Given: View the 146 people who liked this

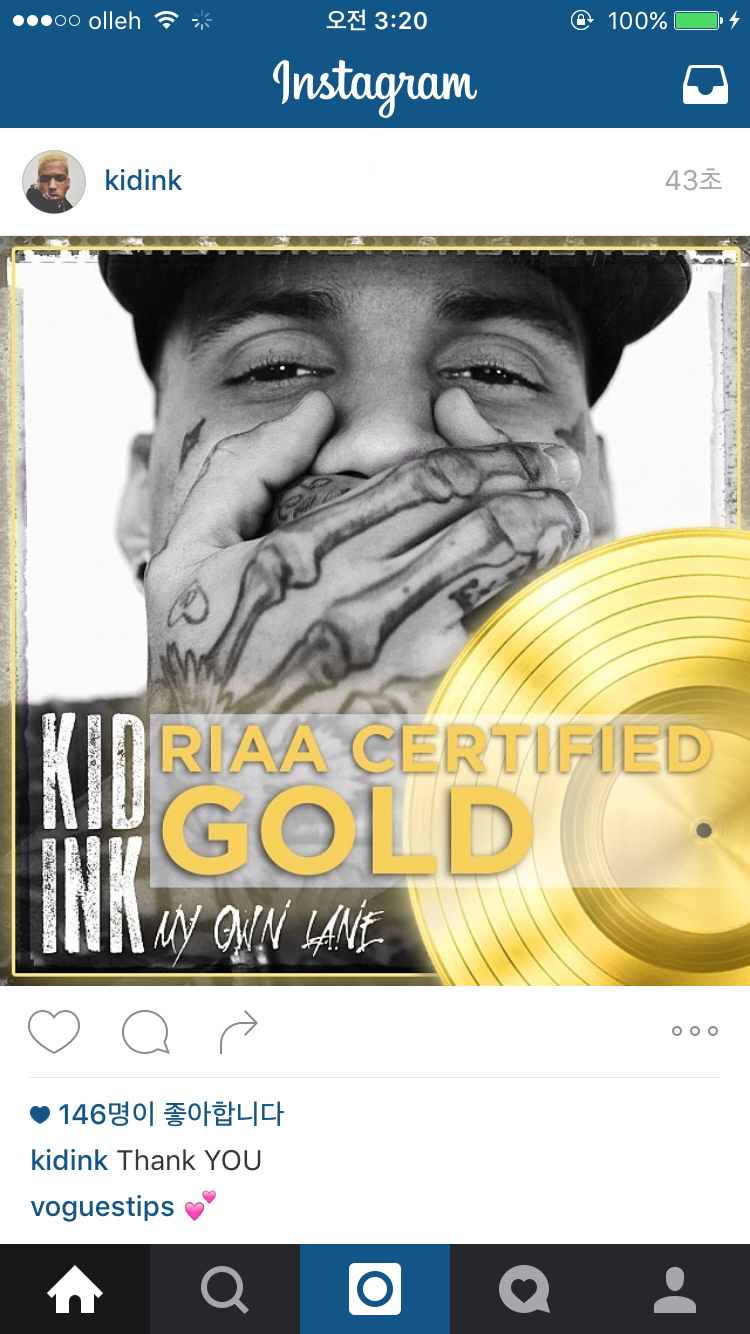Looking at the screenshot, I should 170,1114.
